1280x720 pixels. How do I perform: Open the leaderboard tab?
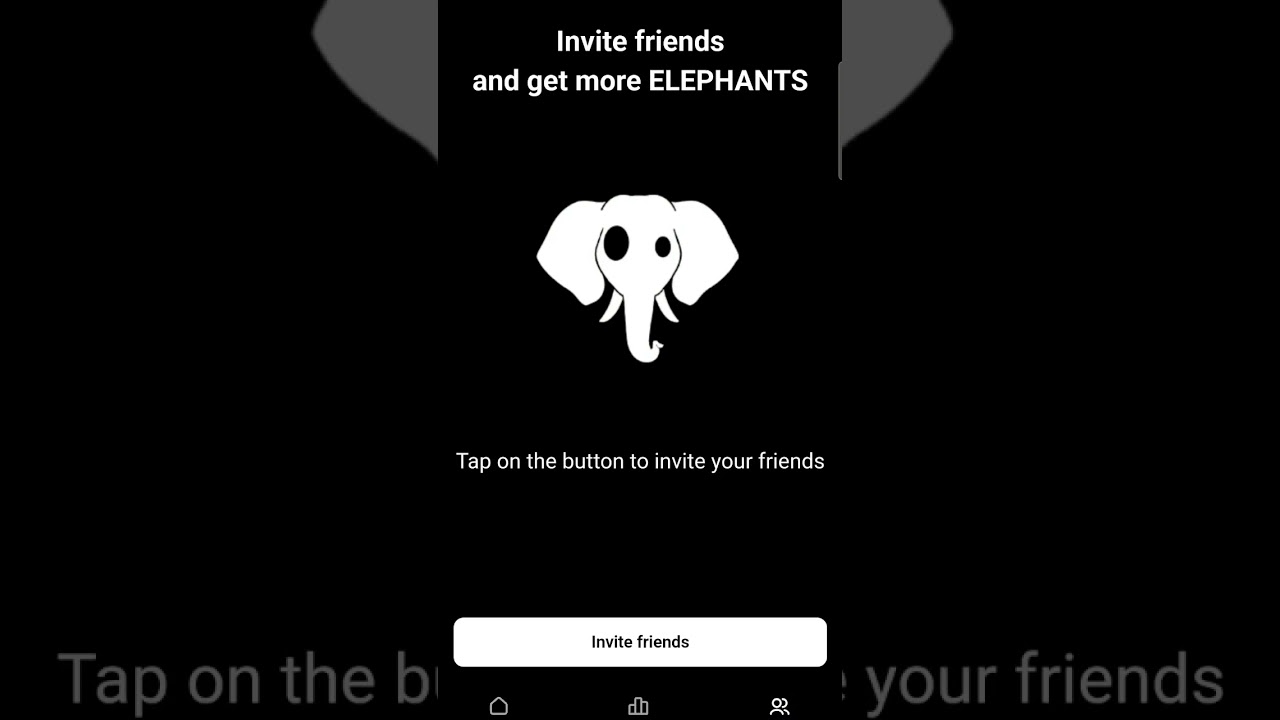[x=638, y=706]
